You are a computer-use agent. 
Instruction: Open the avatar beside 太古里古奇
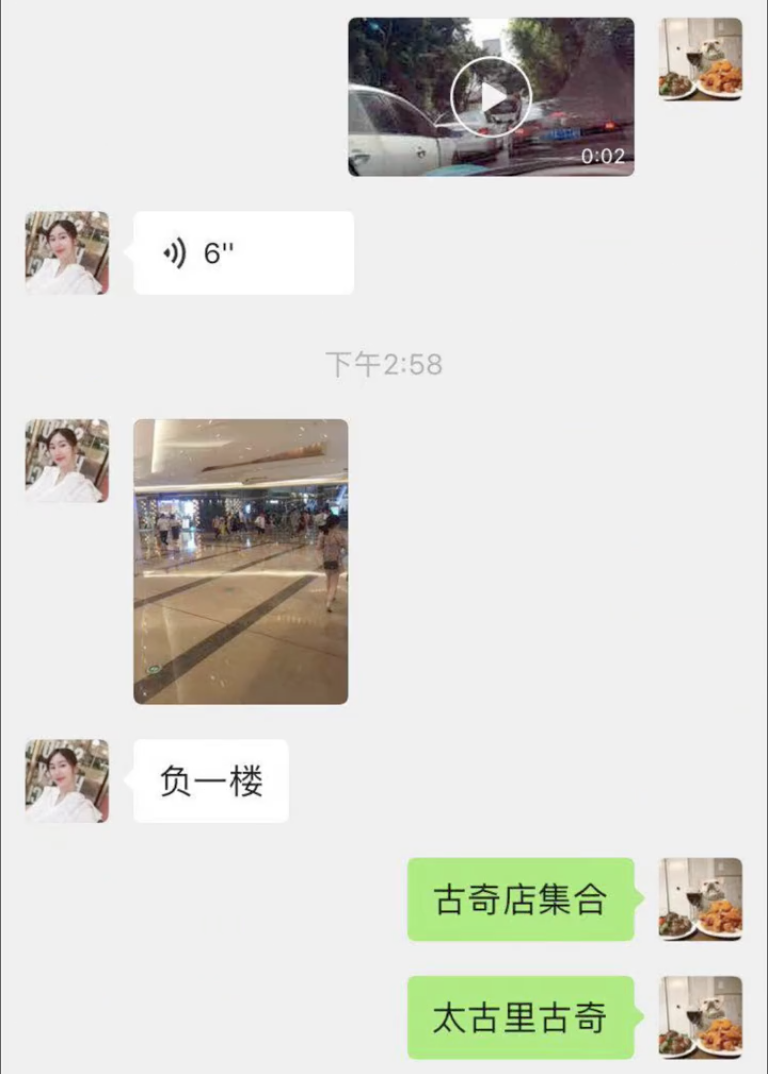700,1017
